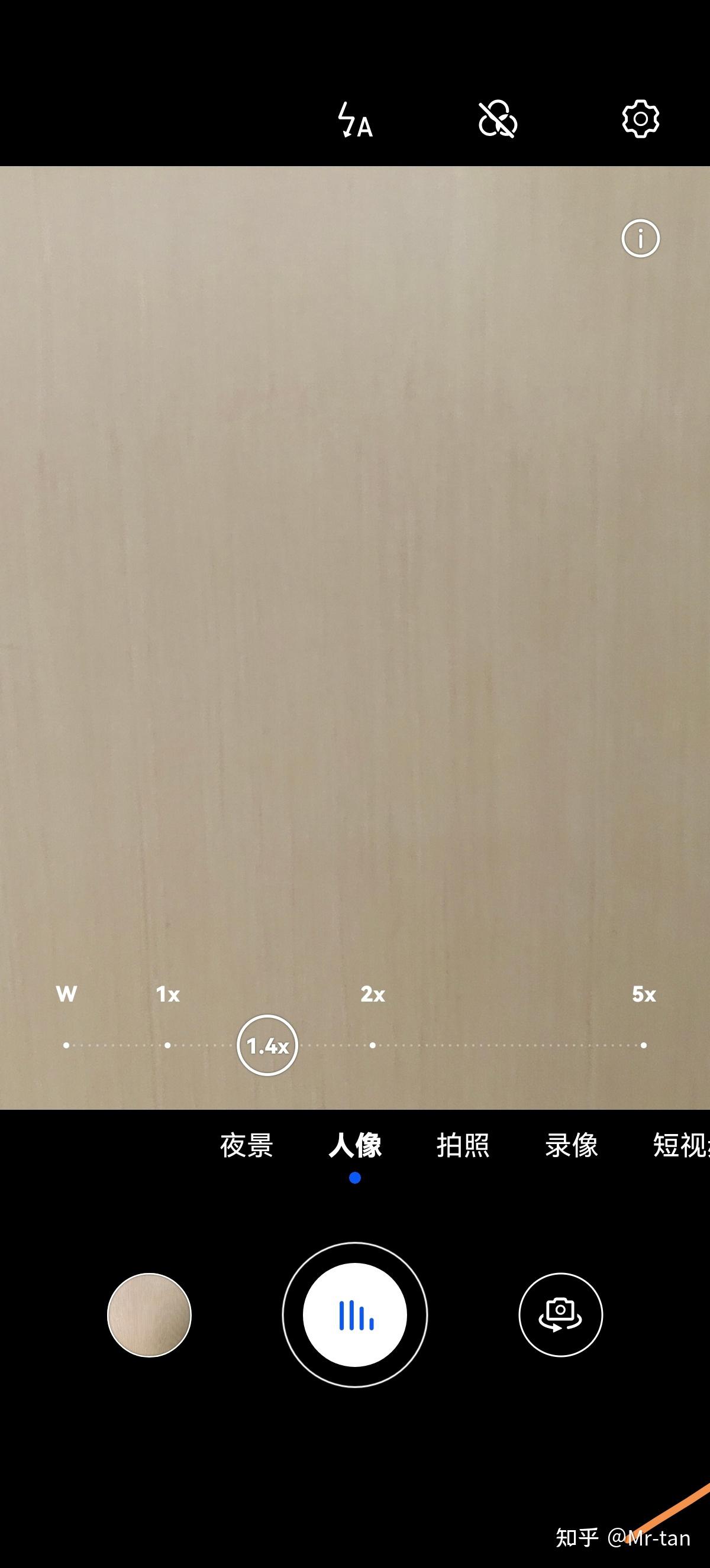Image resolution: width=710 pixels, height=1568 pixels.
Task: Set zoom to 2x
Action: click(x=373, y=1045)
